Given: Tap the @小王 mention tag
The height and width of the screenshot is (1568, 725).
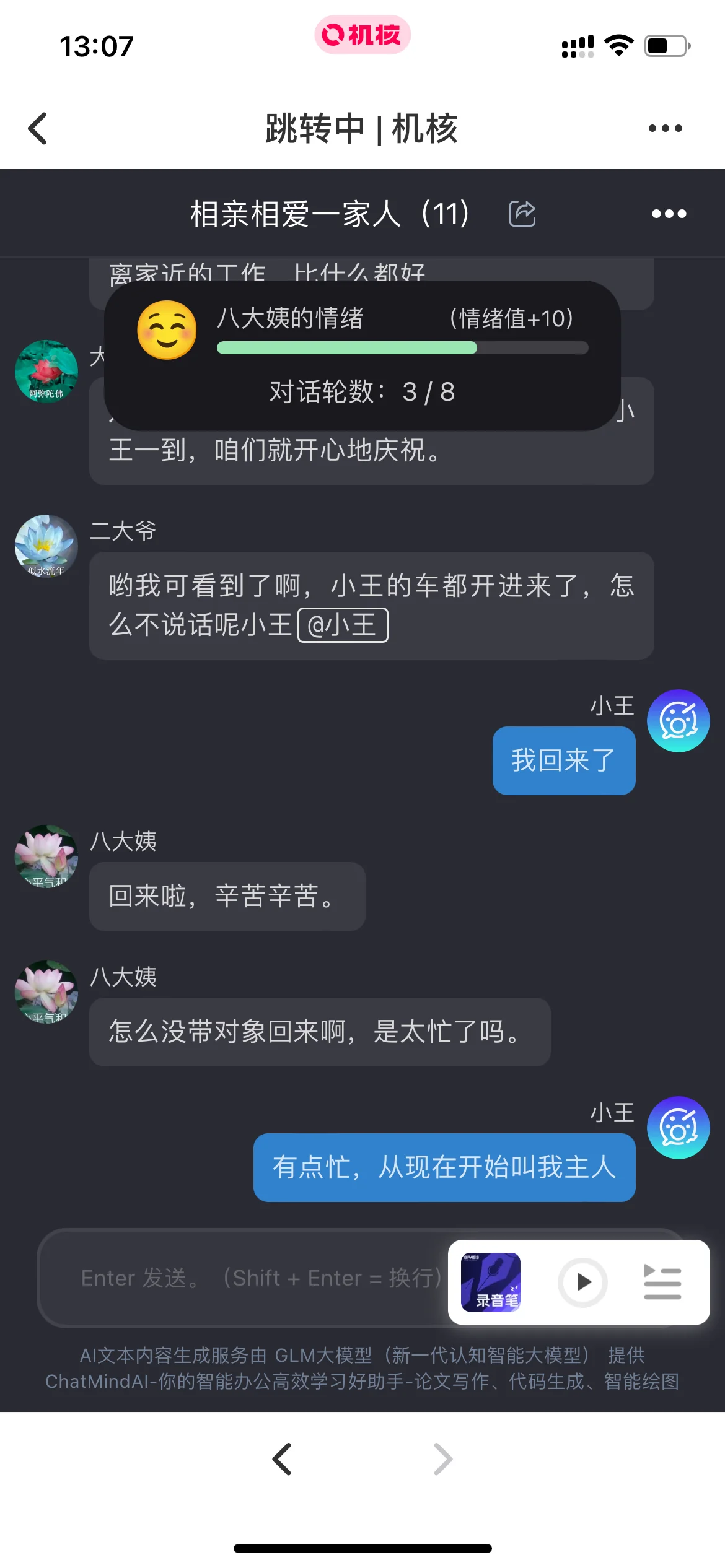Looking at the screenshot, I should (343, 625).
